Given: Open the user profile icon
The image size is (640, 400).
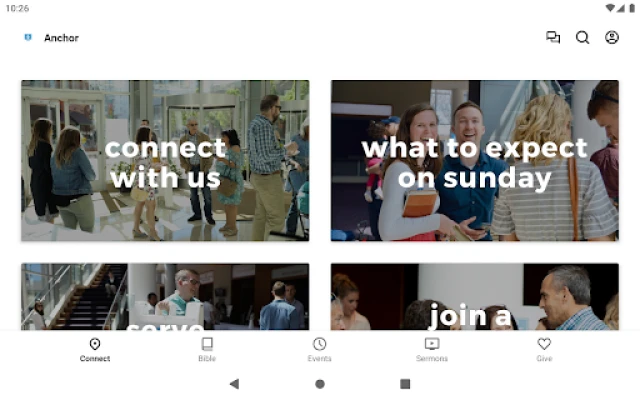Looking at the screenshot, I should click(612, 38).
